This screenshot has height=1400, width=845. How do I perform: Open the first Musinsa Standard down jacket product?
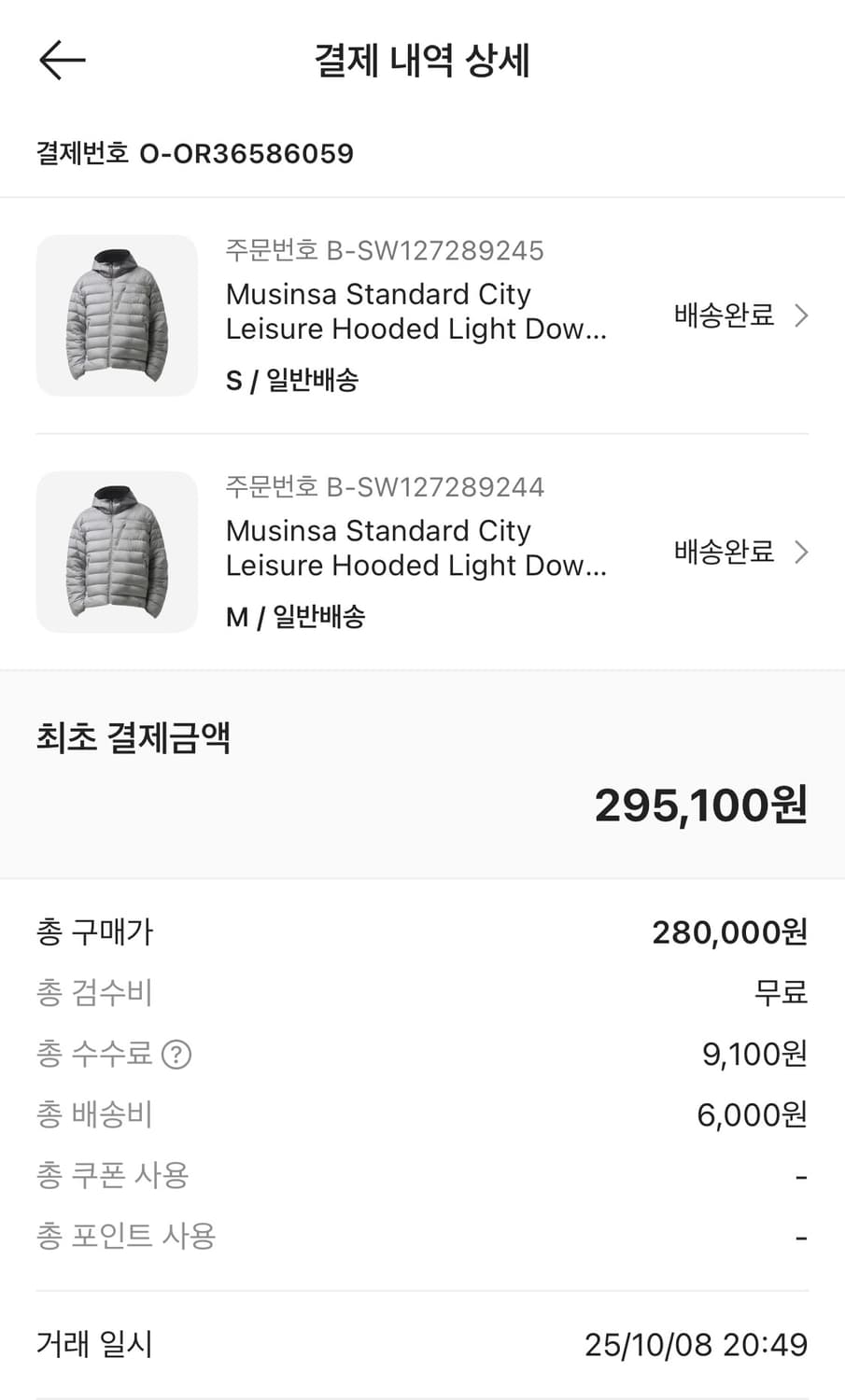[416, 312]
